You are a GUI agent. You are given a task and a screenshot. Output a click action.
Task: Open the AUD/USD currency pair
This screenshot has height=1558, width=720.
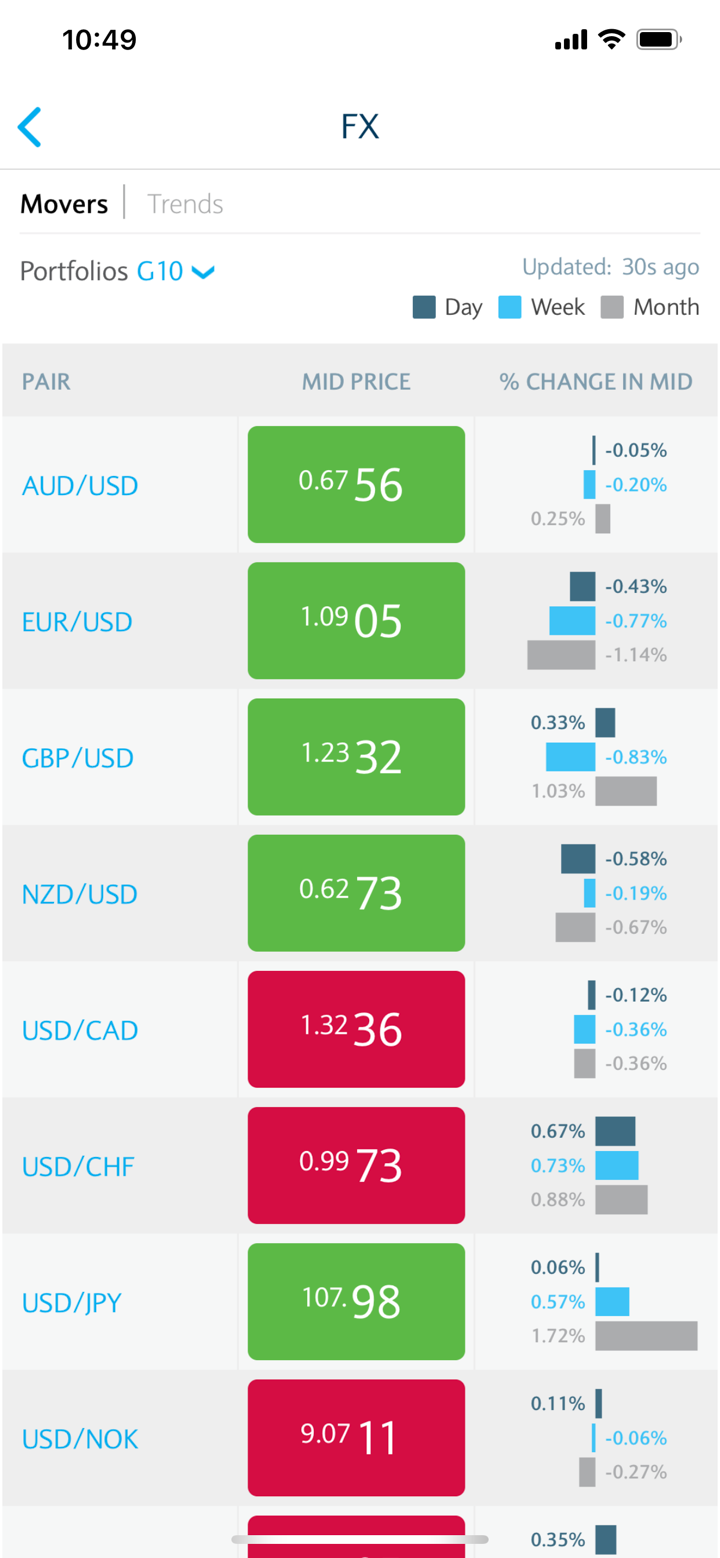pyautogui.click(x=79, y=485)
